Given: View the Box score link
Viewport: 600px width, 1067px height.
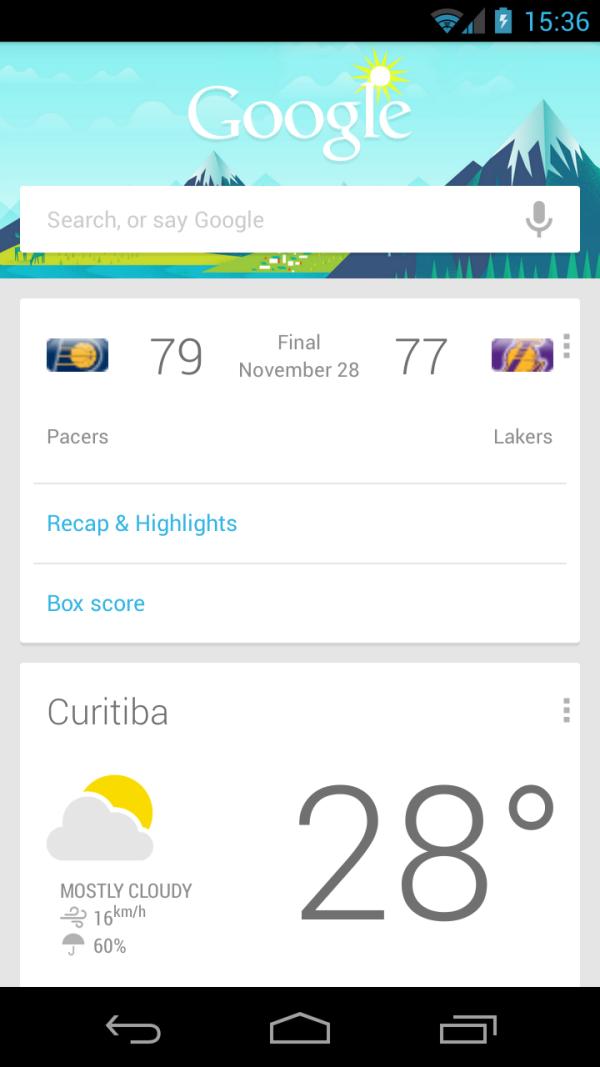Looking at the screenshot, I should [96, 604].
